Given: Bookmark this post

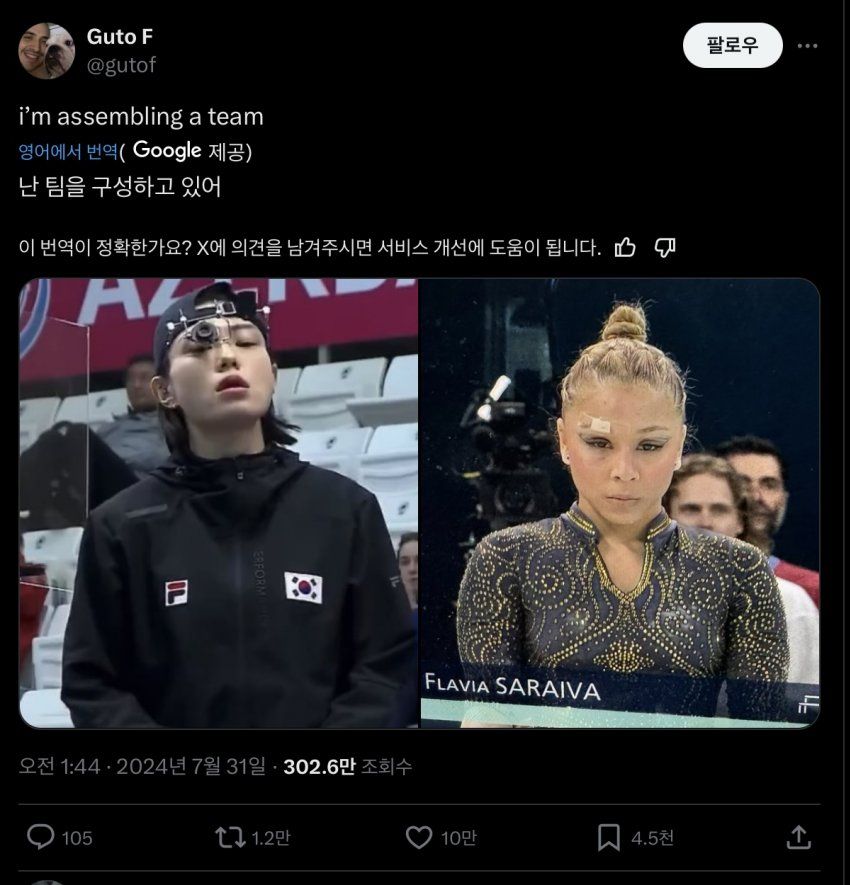Looking at the screenshot, I should (x=608, y=837).
